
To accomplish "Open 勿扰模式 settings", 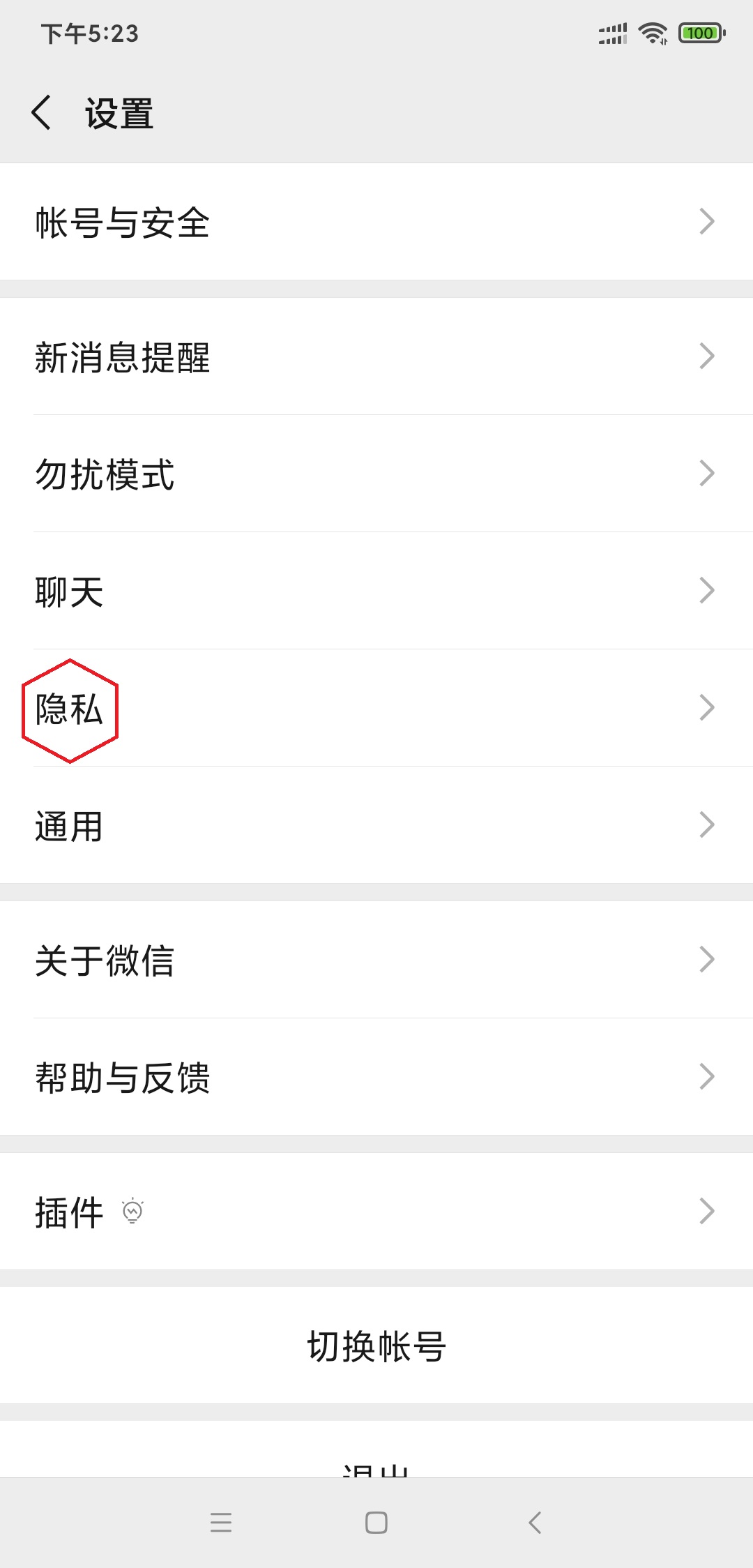I will [376, 474].
